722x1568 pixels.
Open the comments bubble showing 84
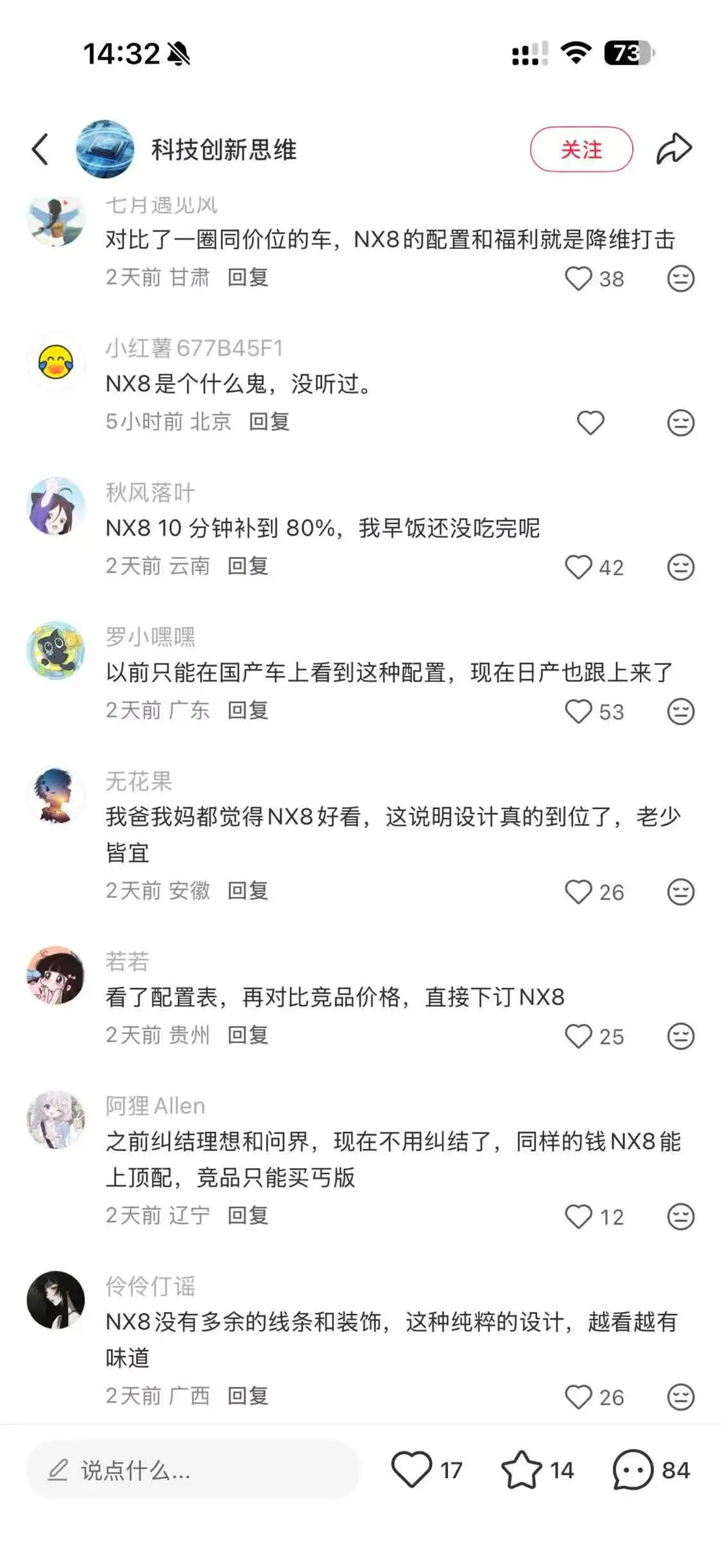(x=633, y=1470)
